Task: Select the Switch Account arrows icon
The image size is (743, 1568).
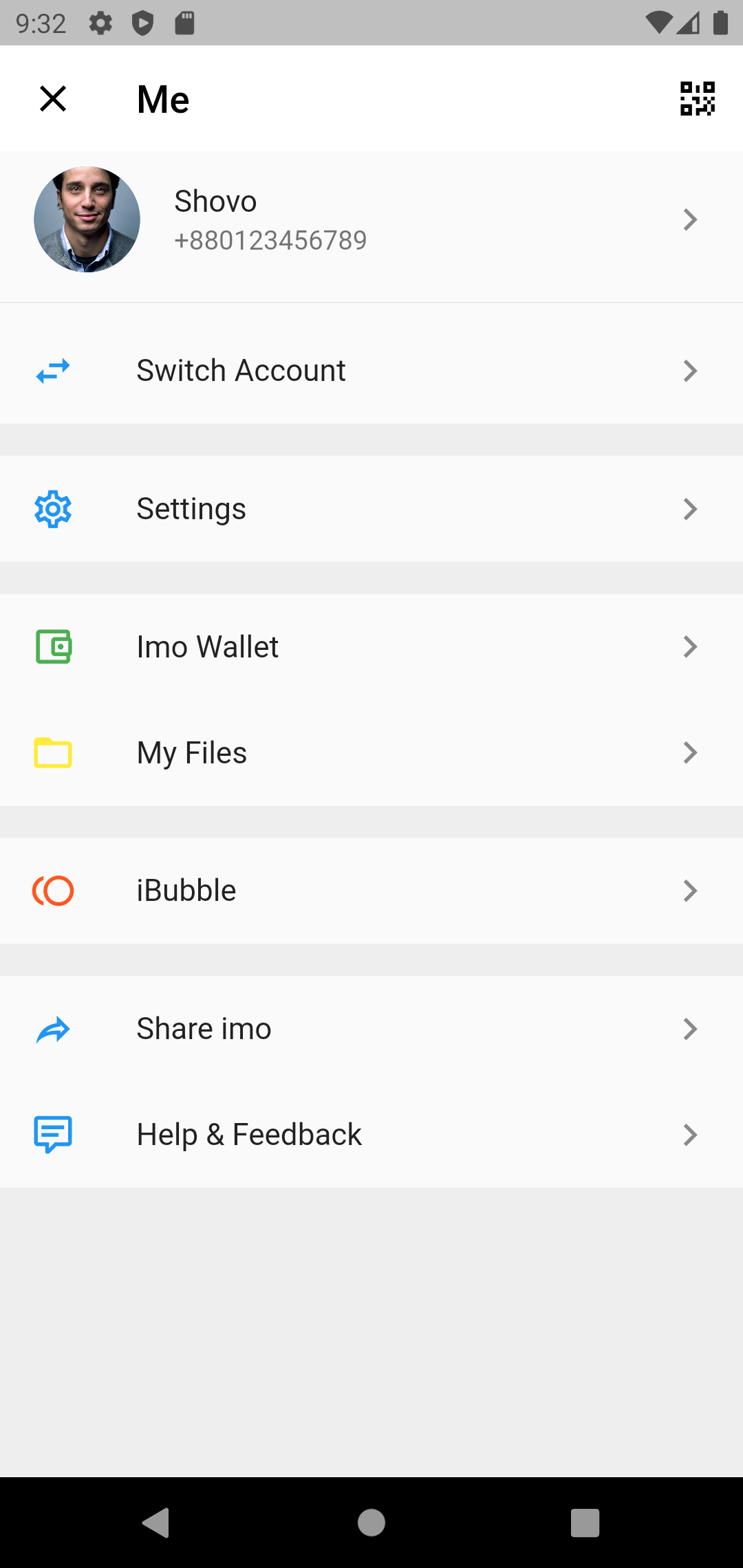Action: (53, 371)
